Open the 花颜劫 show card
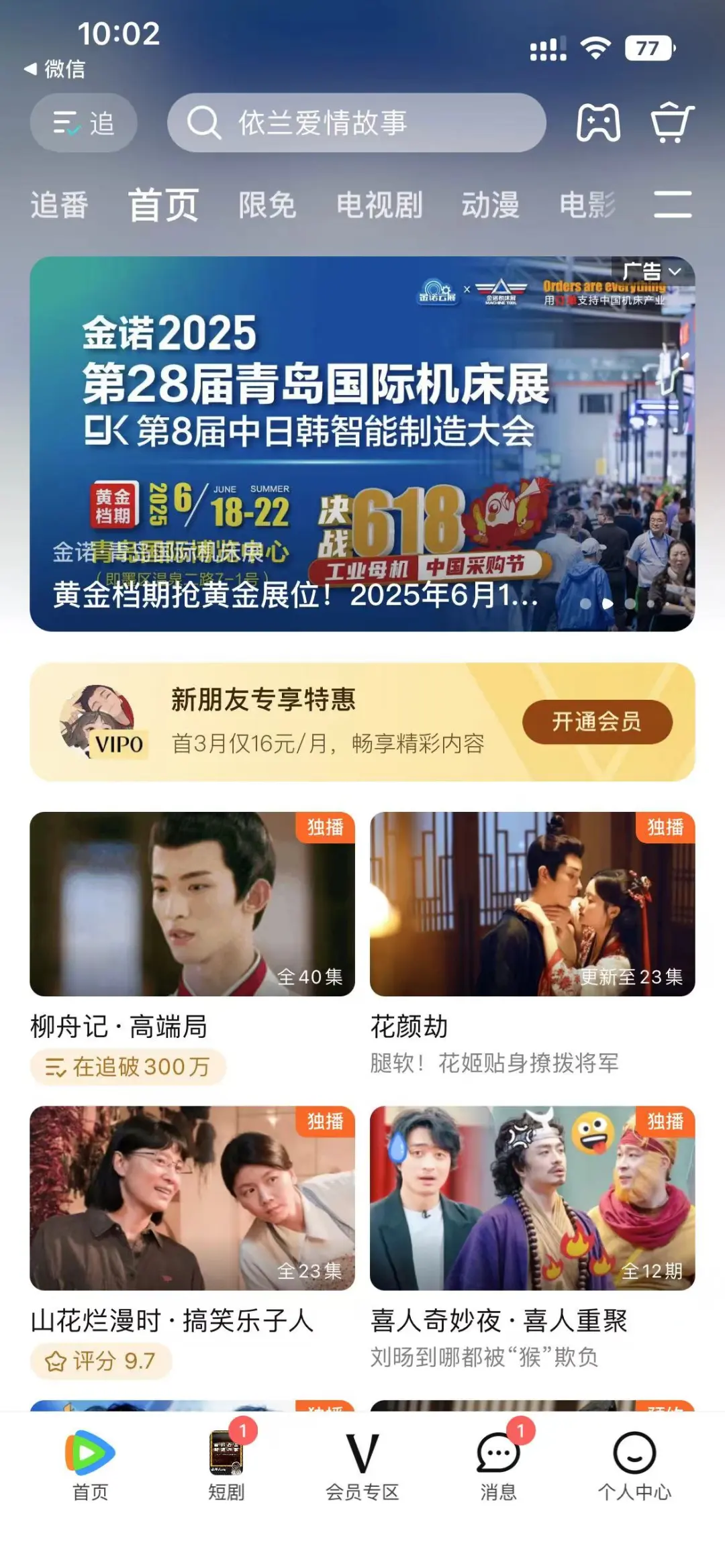 click(x=532, y=904)
